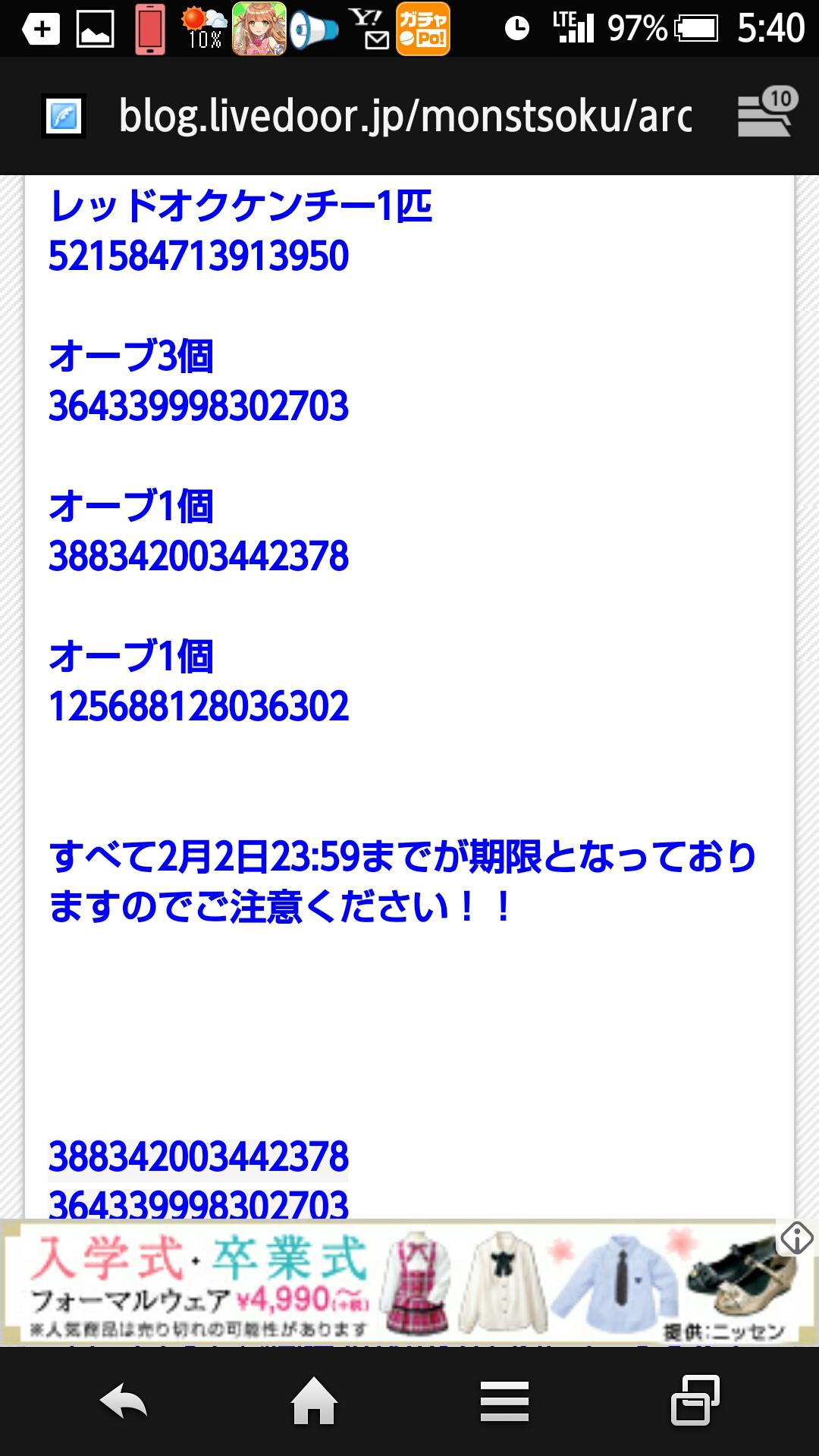Go to the home screen
Image resolution: width=819 pixels, height=1456 pixels.
(x=315, y=1401)
